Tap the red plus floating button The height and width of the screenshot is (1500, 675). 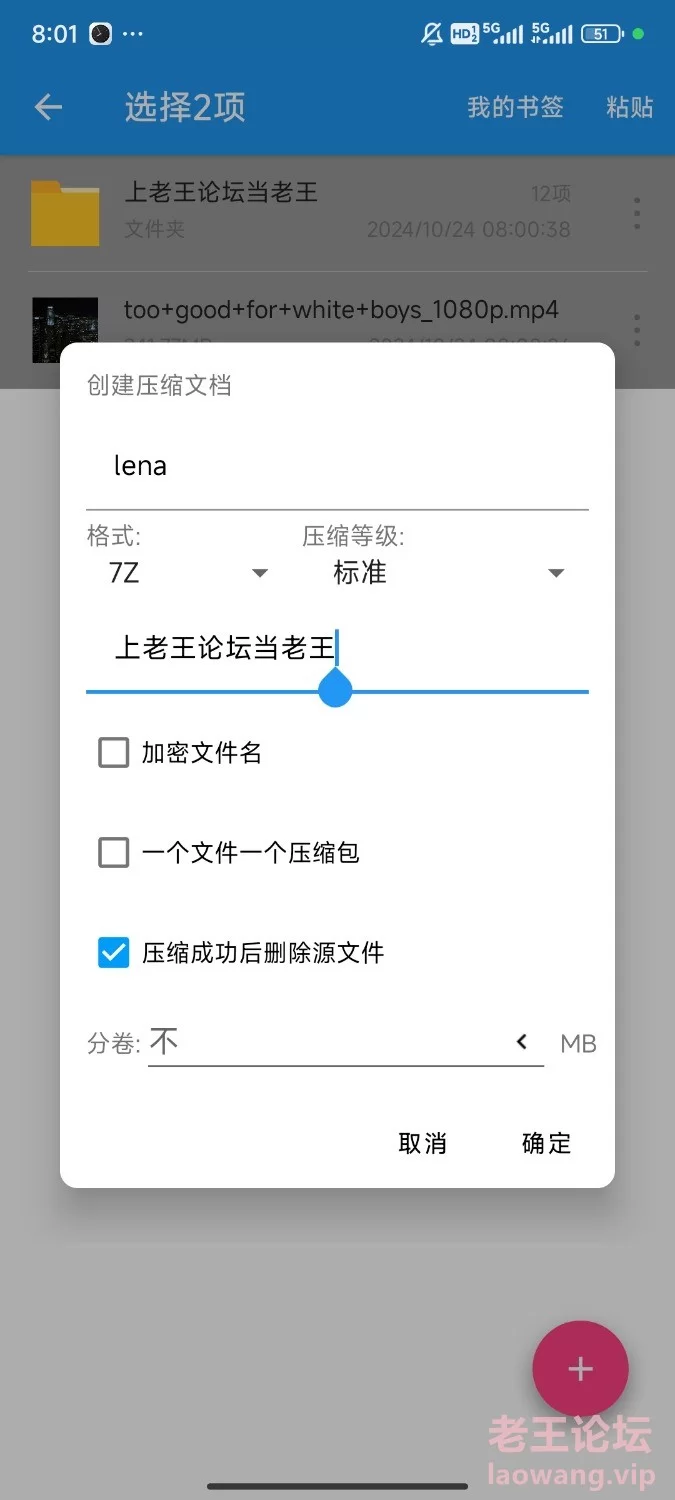click(581, 1369)
